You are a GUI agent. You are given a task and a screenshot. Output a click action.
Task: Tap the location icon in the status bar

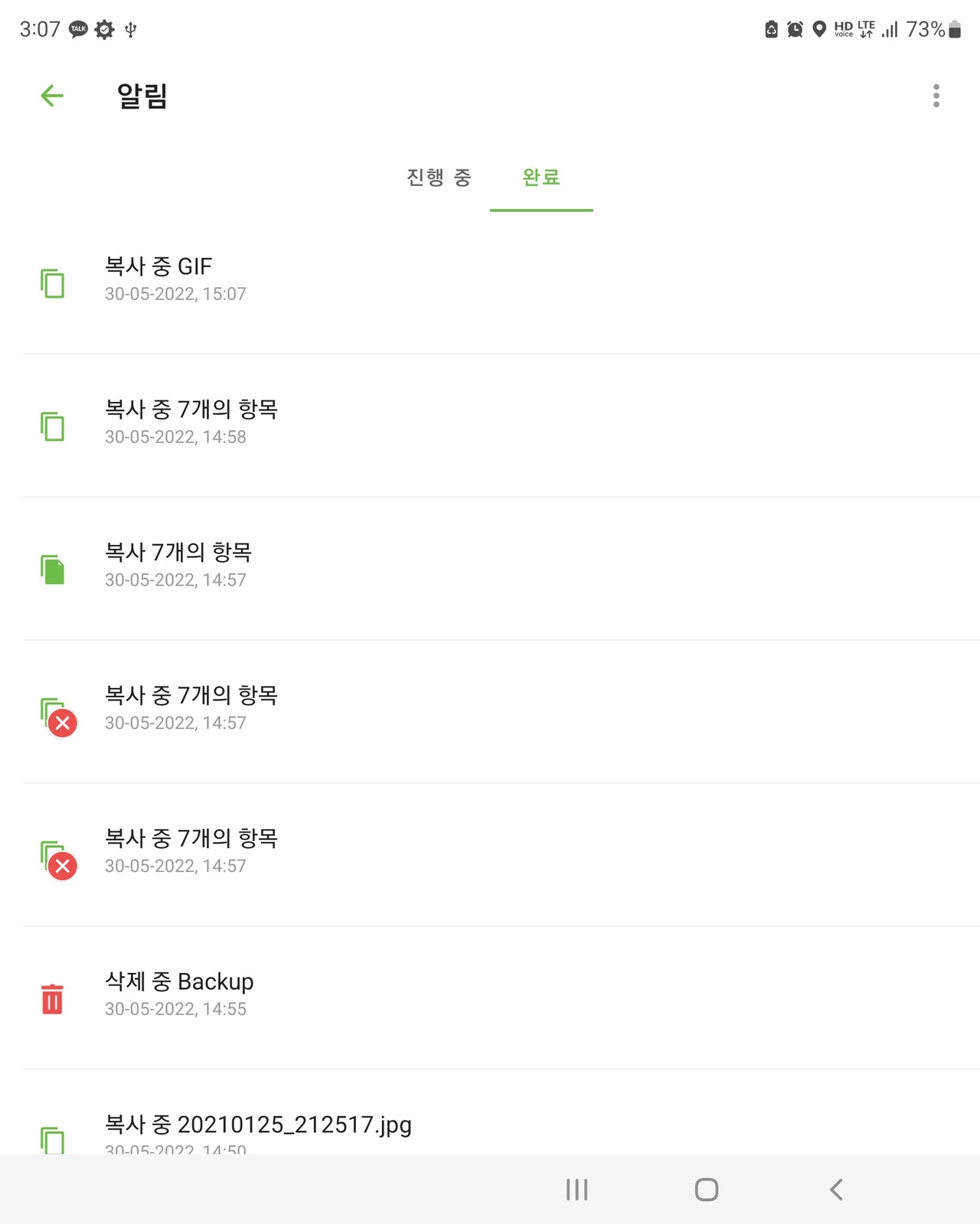pos(819,29)
